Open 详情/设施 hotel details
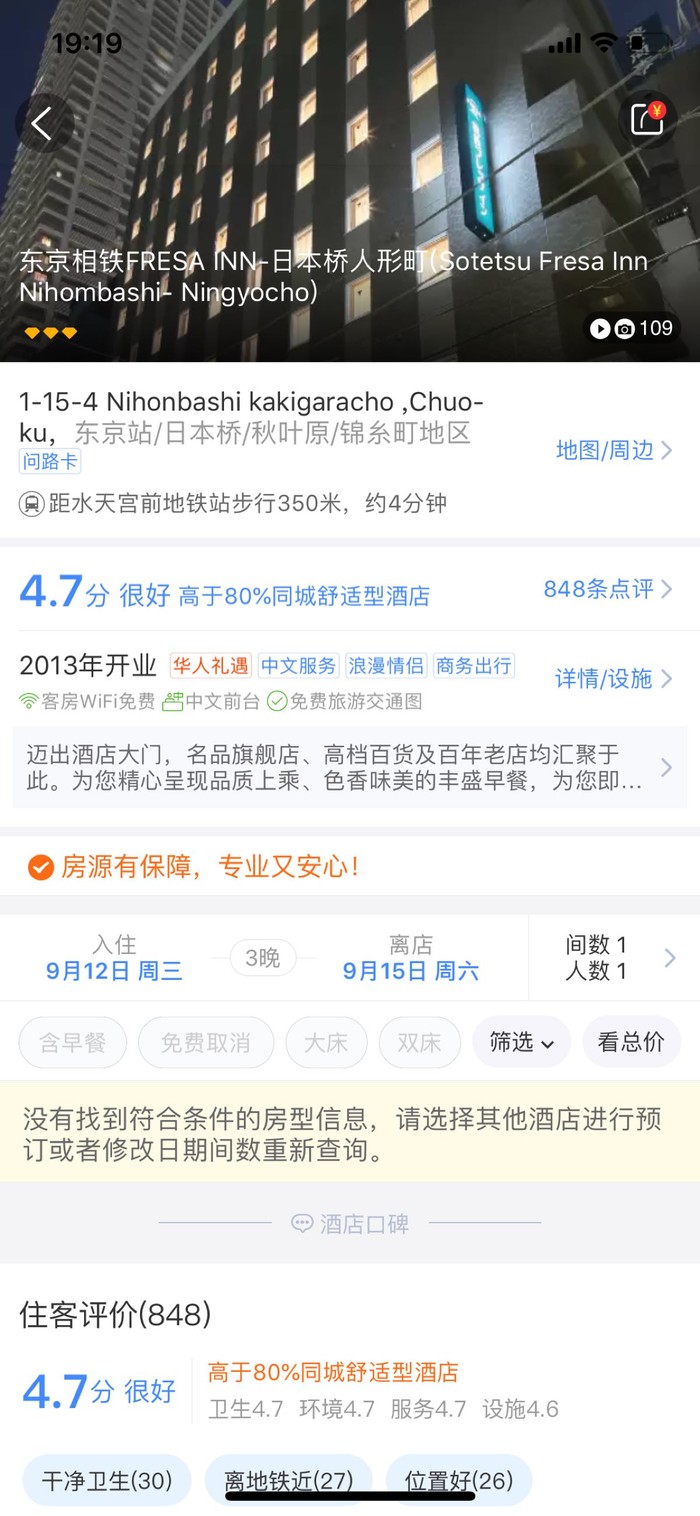Viewport: 700px width, 1516px height. 613,679
